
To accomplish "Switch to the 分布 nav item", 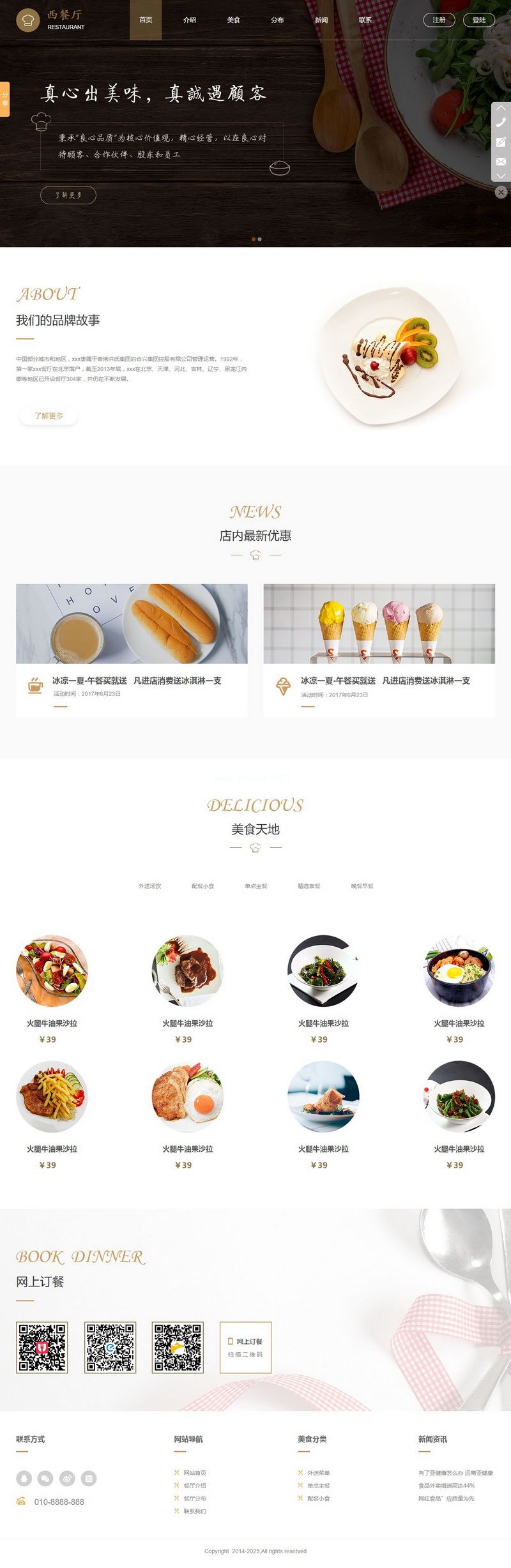I will pos(277,20).
